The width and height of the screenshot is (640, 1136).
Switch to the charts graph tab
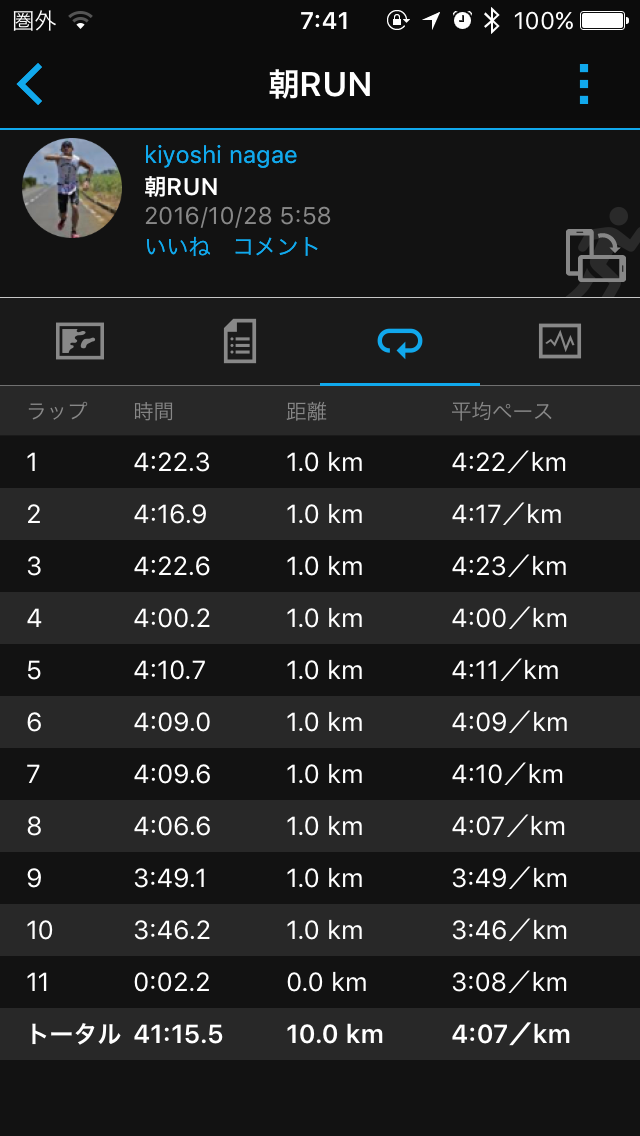click(559, 342)
